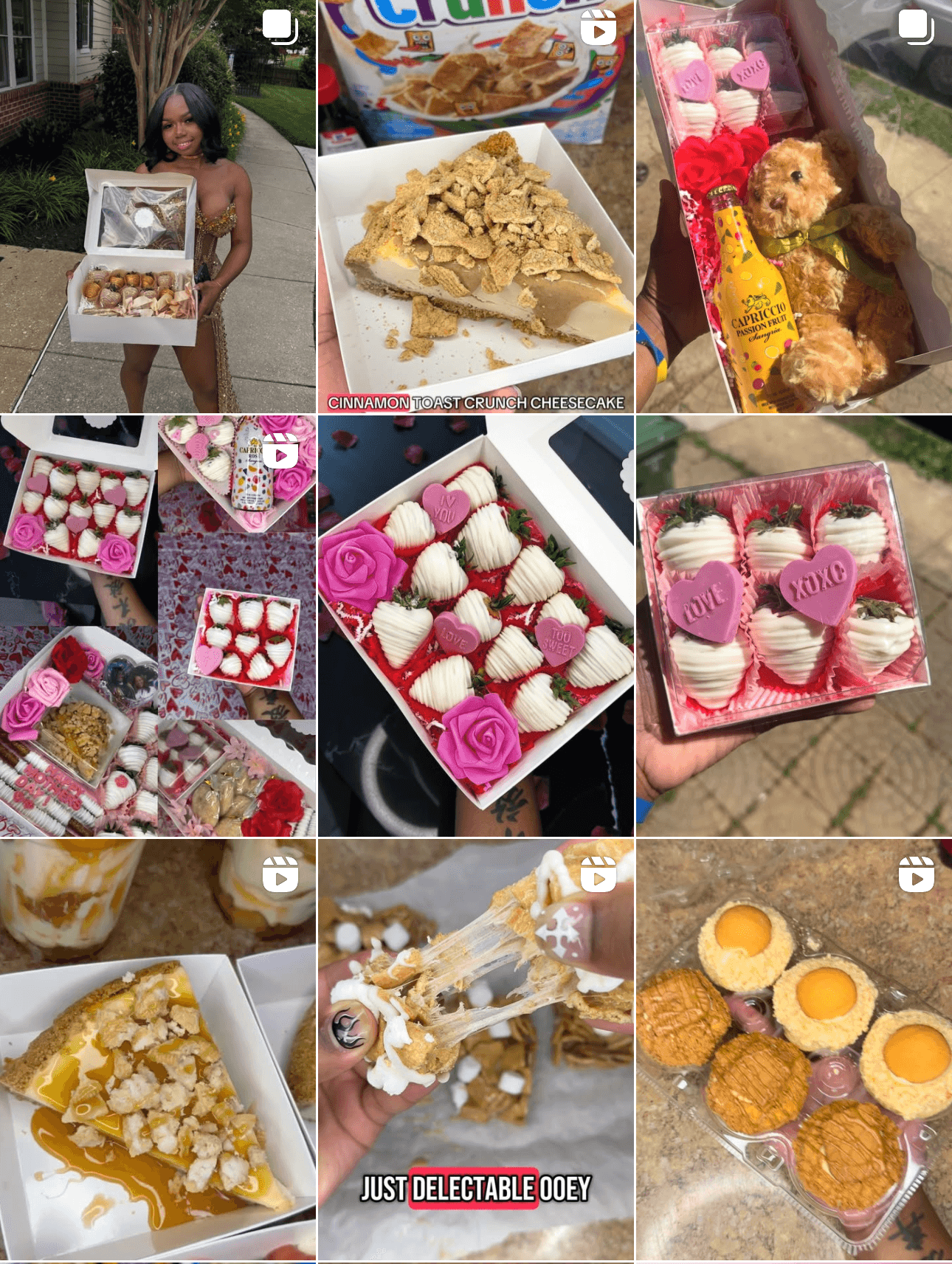Play the cupcakes in plastic container reel
This screenshot has width=952, height=1264.
tap(794, 1049)
